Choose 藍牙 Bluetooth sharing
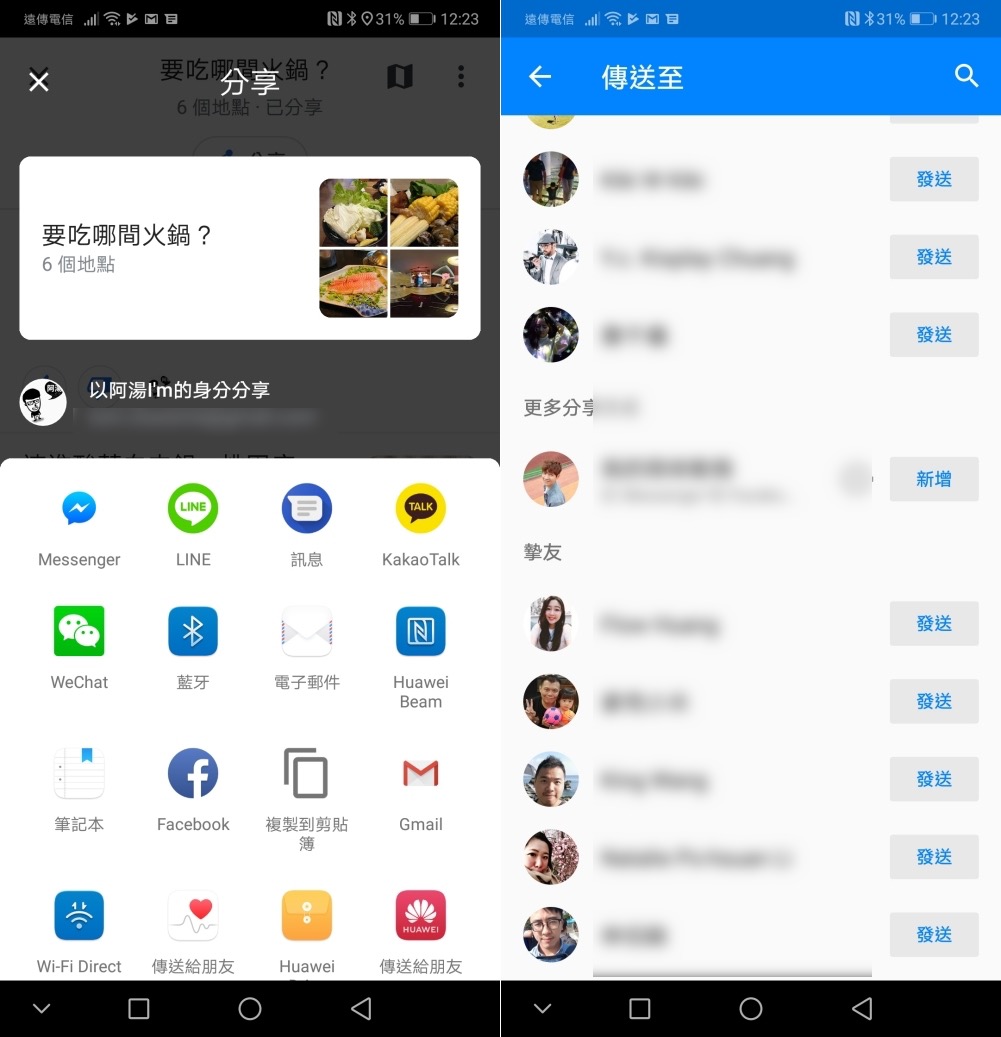Image resolution: width=1001 pixels, height=1037 pixels. tap(193, 632)
